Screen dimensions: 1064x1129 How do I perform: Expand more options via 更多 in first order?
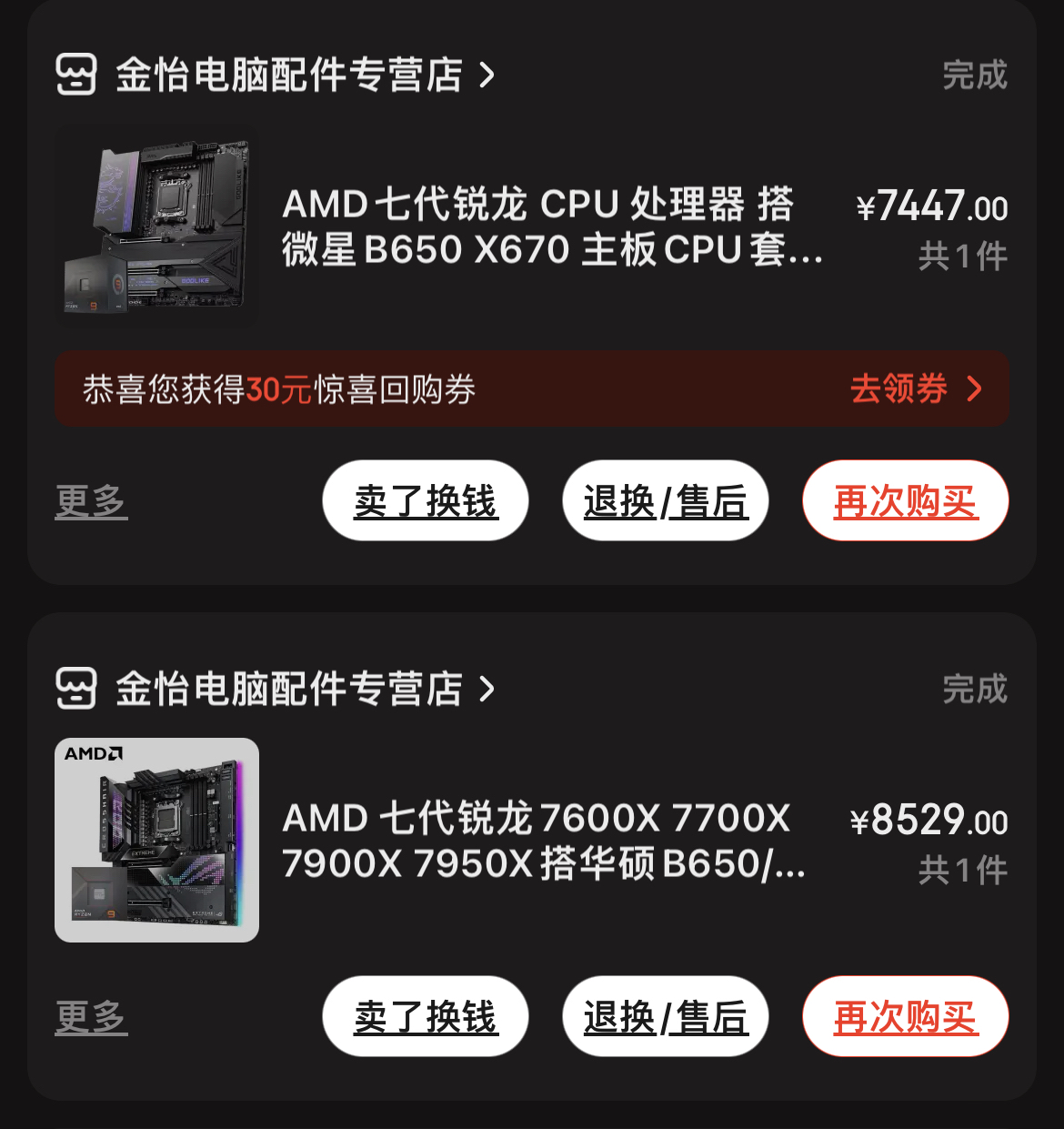[90, 500]
